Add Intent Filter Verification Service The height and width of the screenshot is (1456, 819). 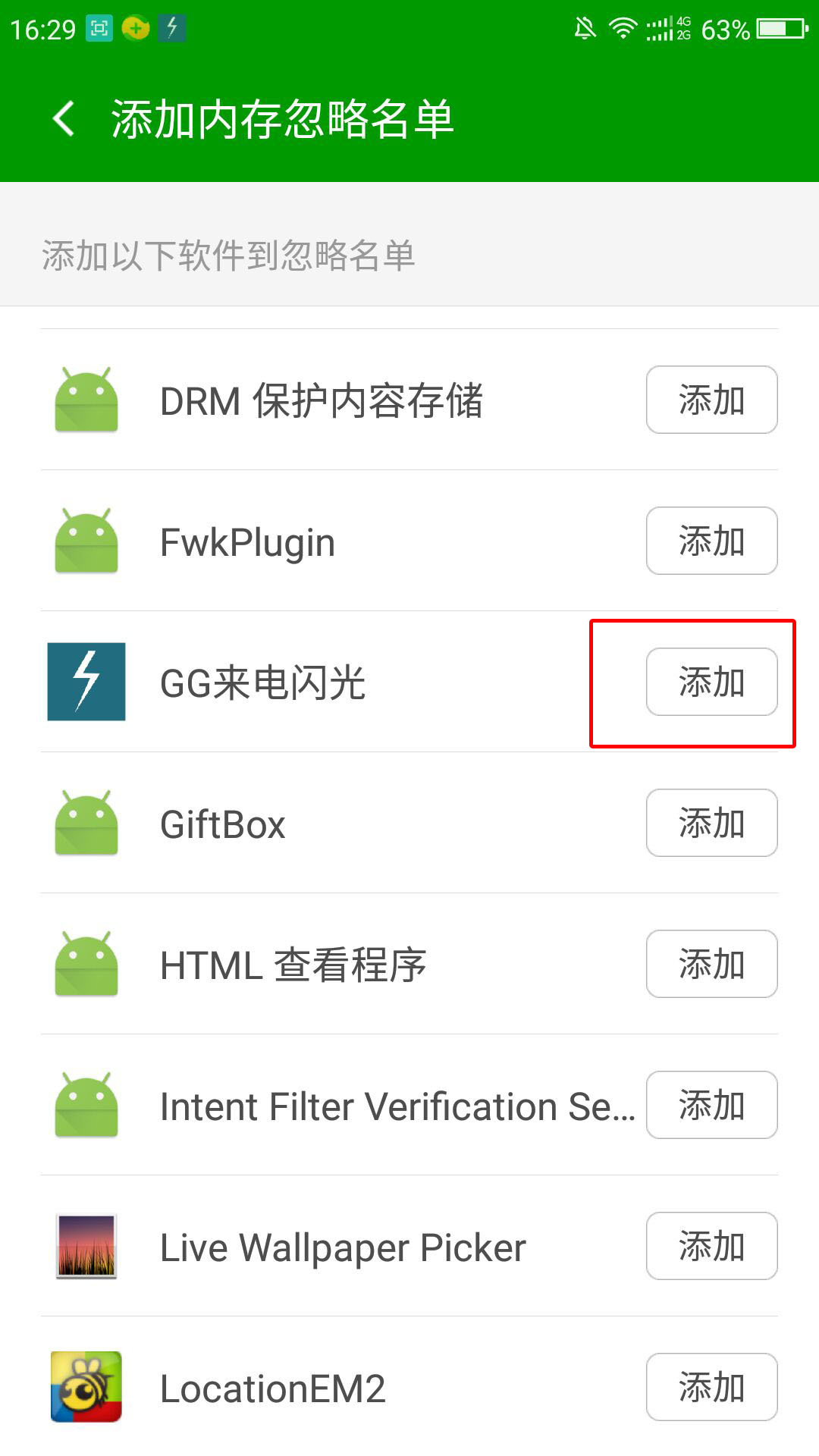point(711,1105)
